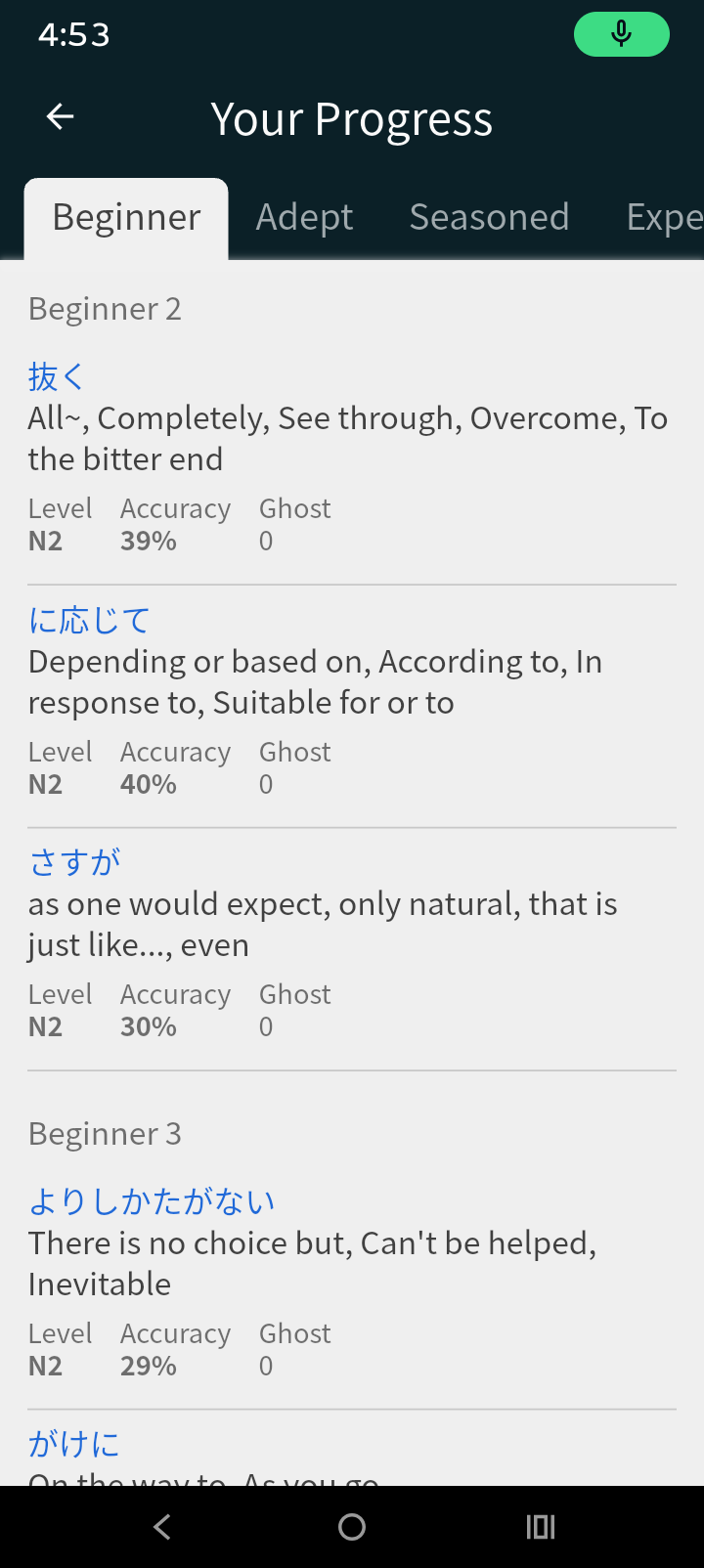Open the partially visible Expert tab
The width and height of the screenshot is (704, 1568).
tap(664, 218)
